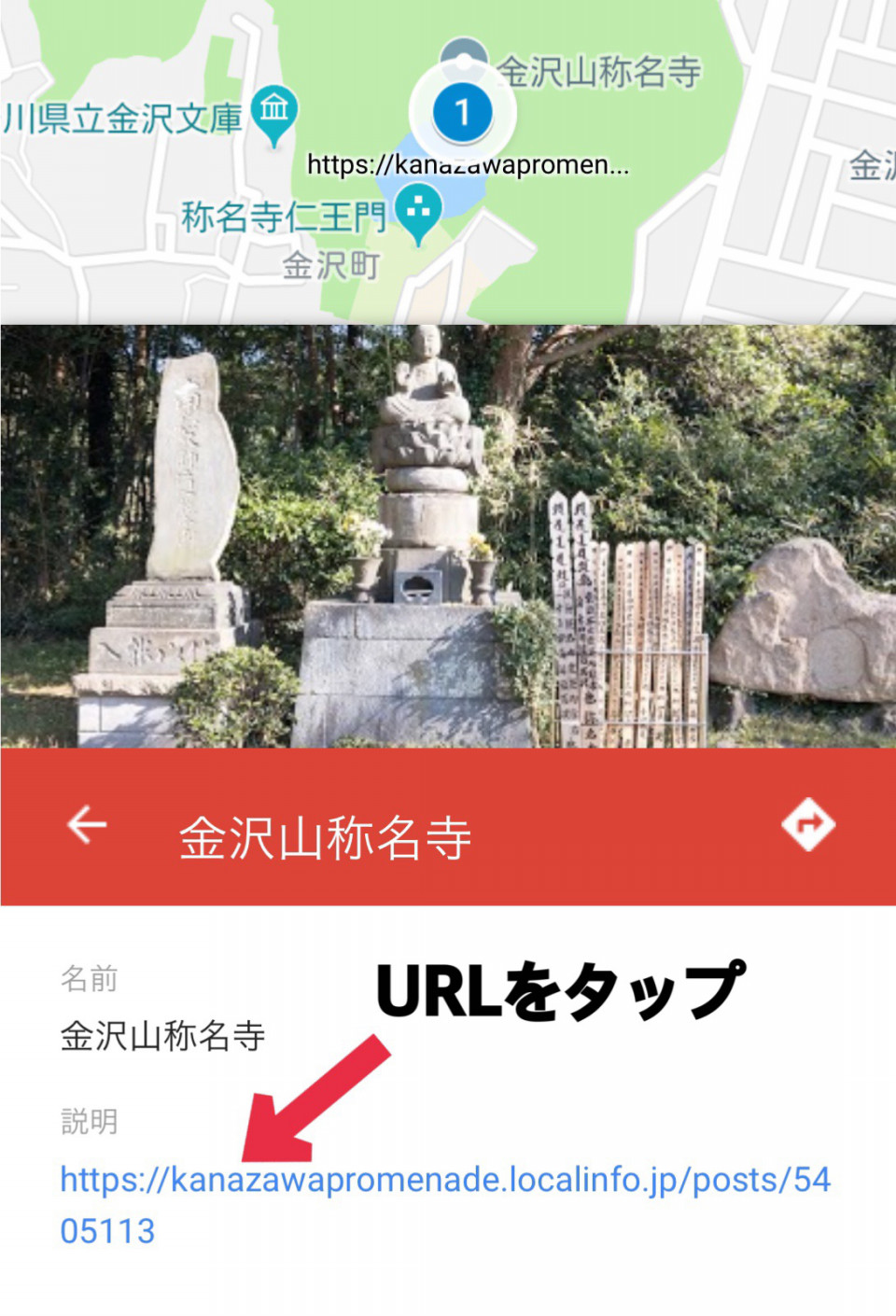Select the 称名寺仁王門 place pin
The width and height of the screenshot is (896, 1316).
418,210
